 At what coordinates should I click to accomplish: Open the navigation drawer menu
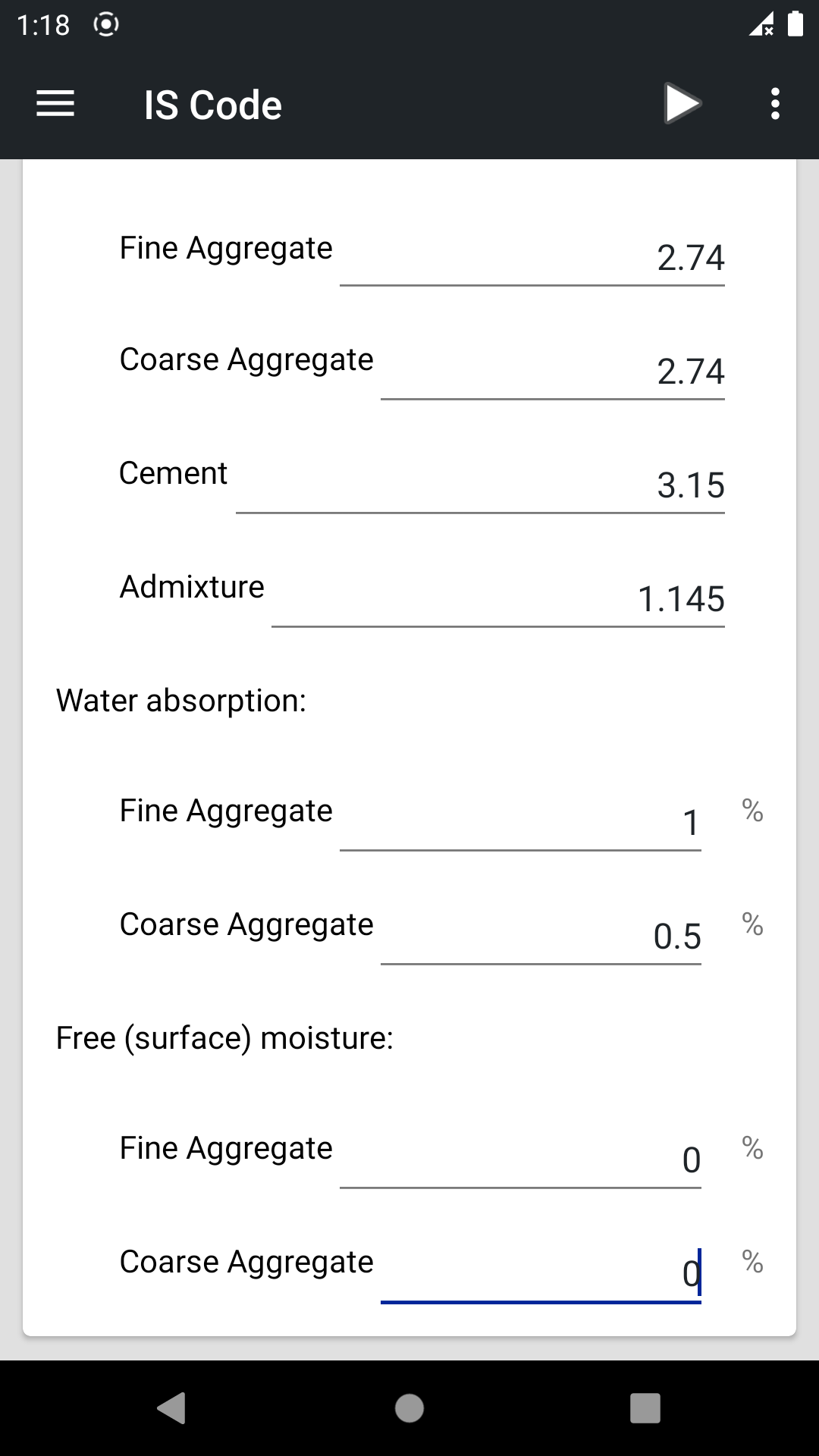[55, 104]
